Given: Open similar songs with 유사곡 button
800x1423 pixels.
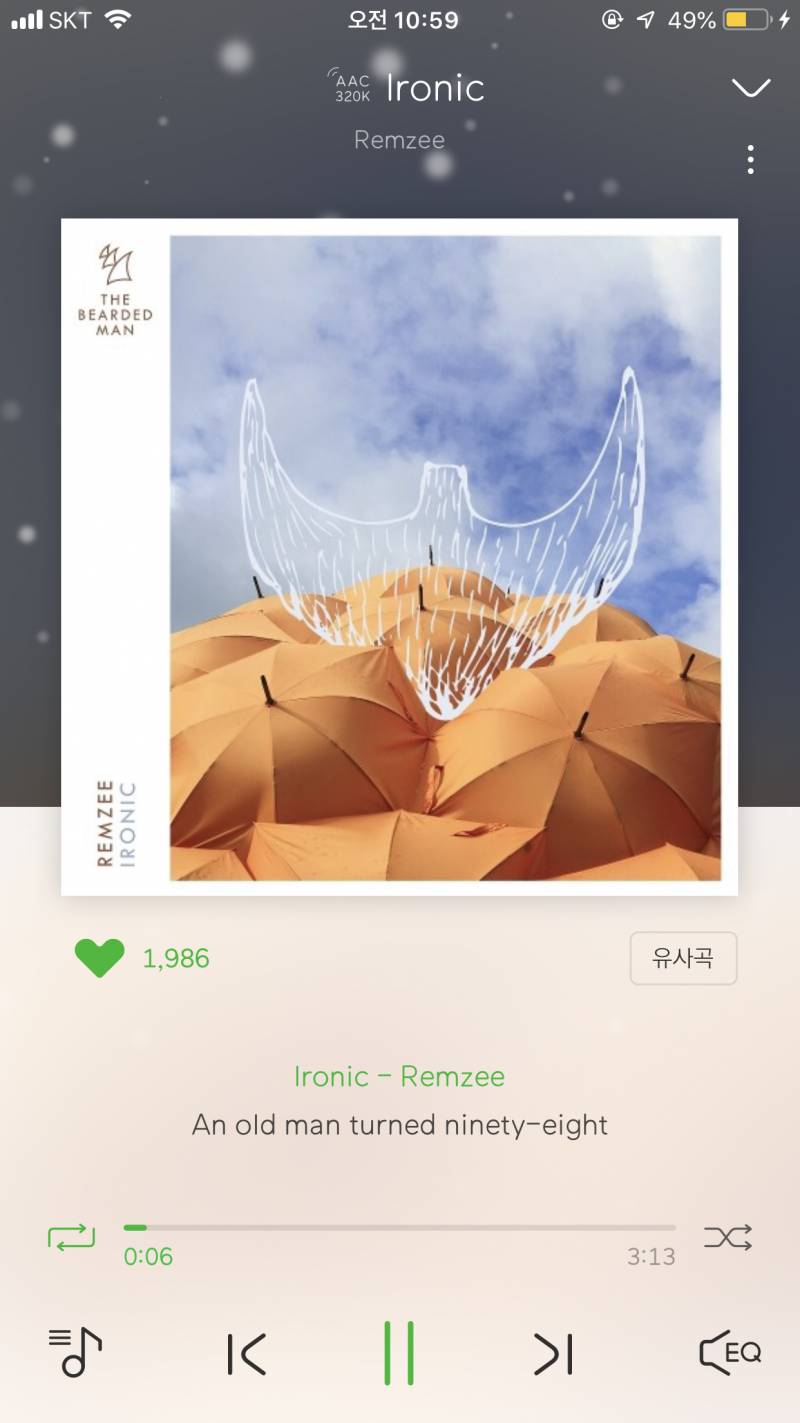Looking at the screenshot, I should 683,958.
